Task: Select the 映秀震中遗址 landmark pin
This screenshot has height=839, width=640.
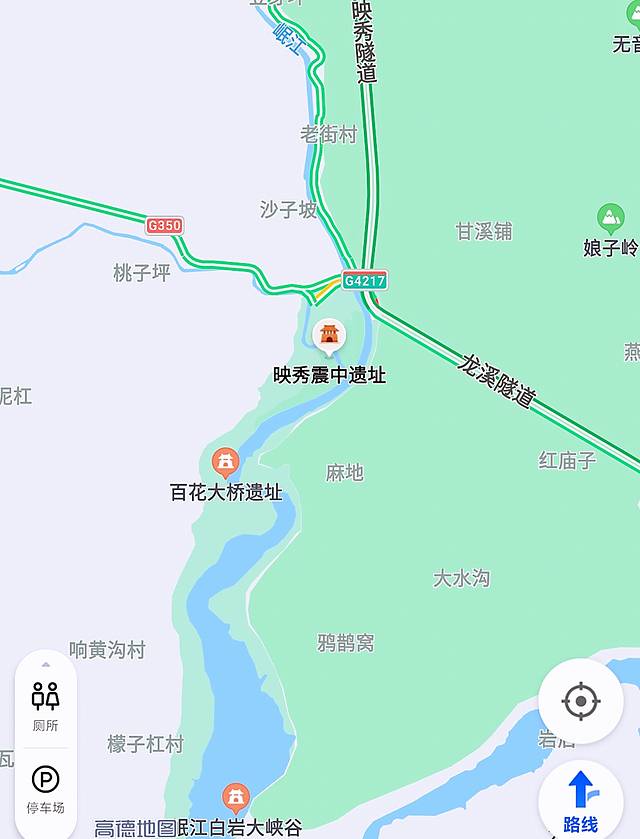Action: coord(328,336)
